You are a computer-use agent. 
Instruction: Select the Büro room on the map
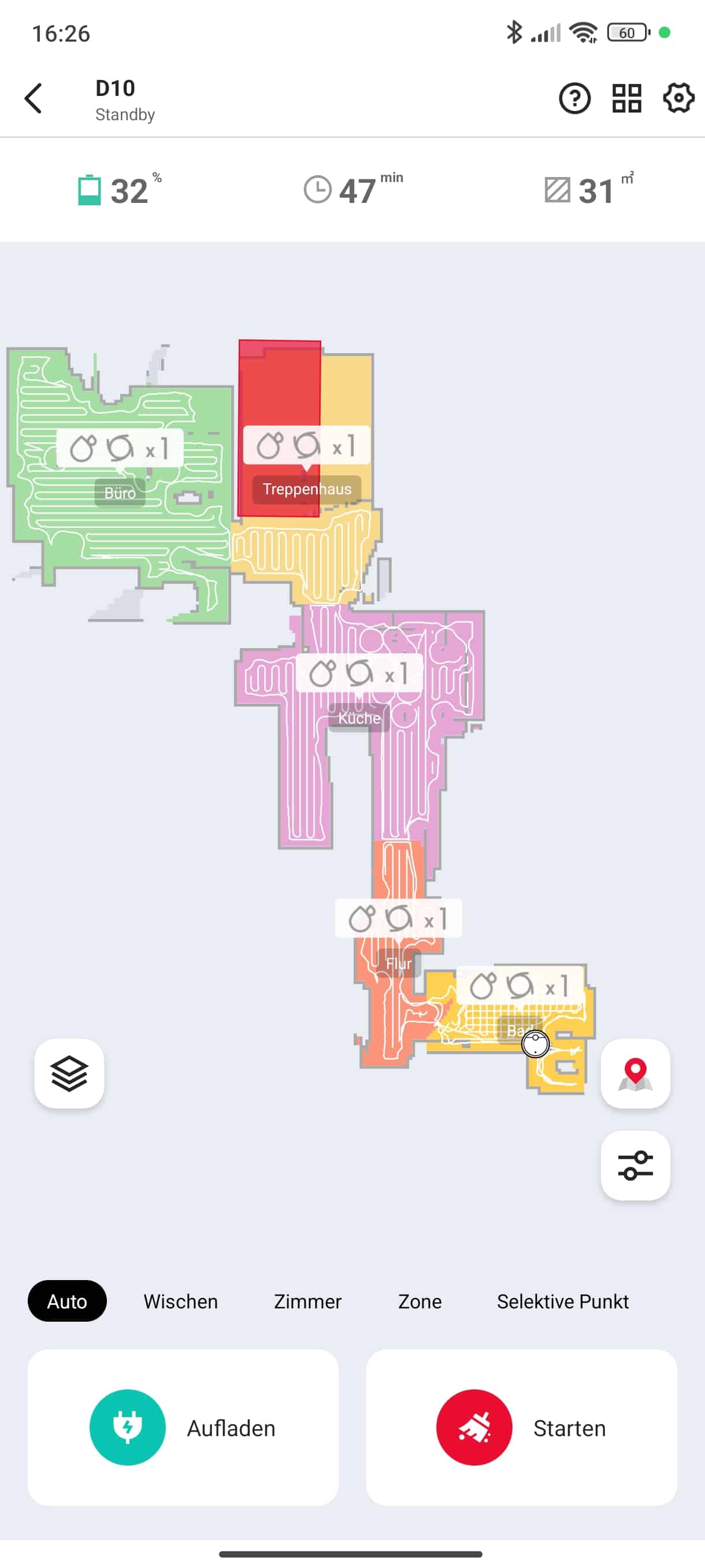click(x=120, y=493)
